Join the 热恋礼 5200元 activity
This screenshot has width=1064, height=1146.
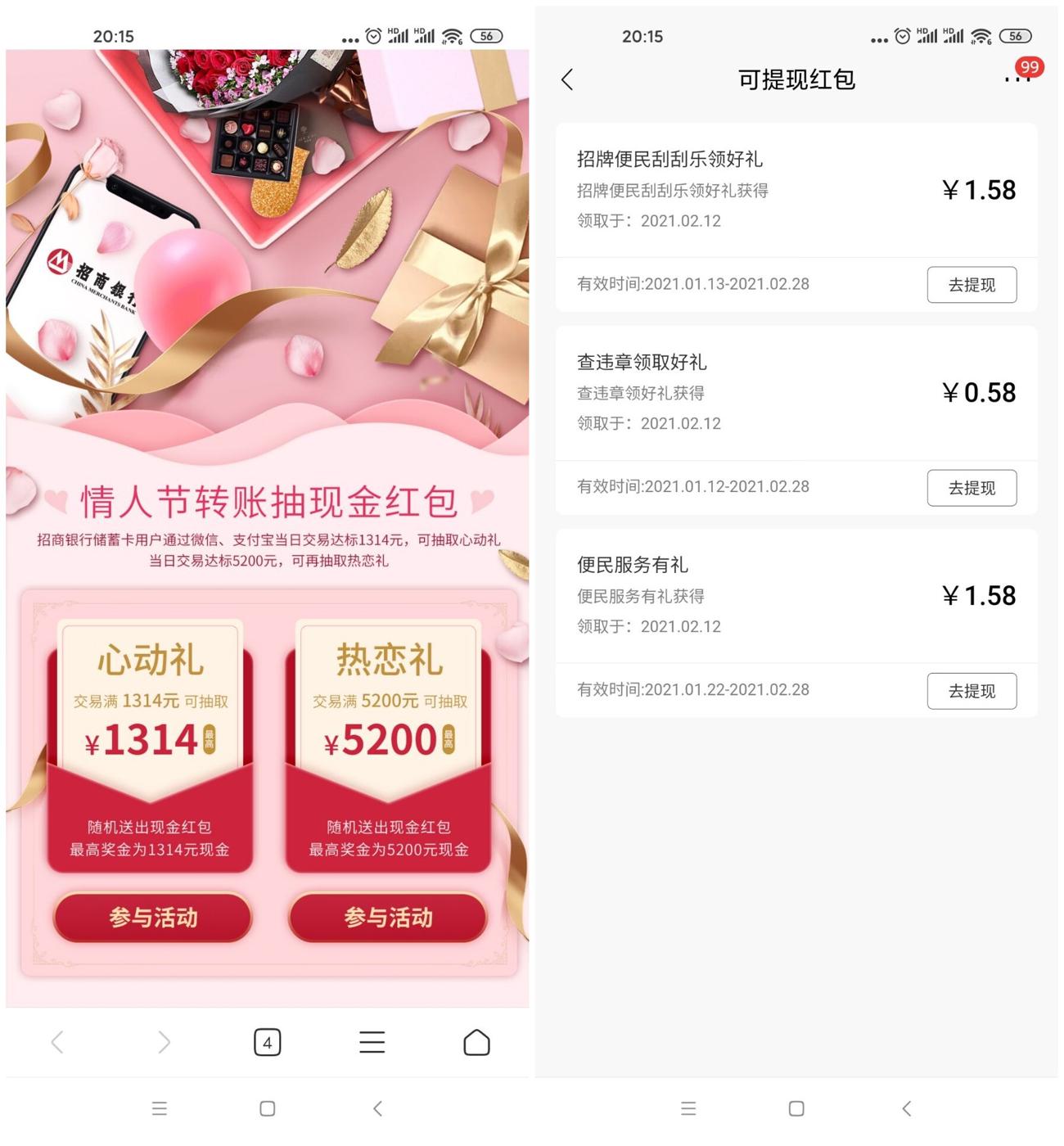pyautogui.click(x=388, y=918)
